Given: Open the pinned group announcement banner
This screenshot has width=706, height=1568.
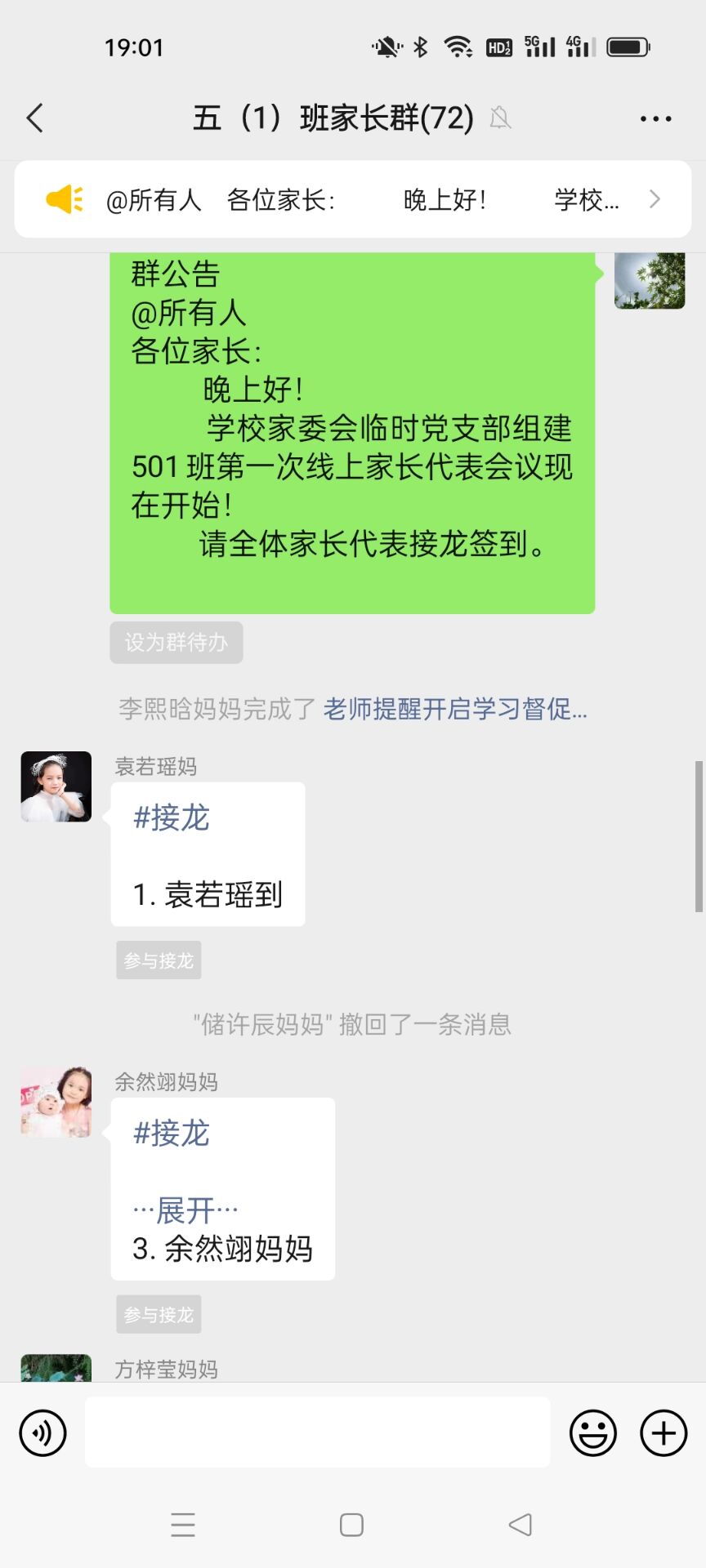Looking at the screenshot, I should [x=352, y=199].
